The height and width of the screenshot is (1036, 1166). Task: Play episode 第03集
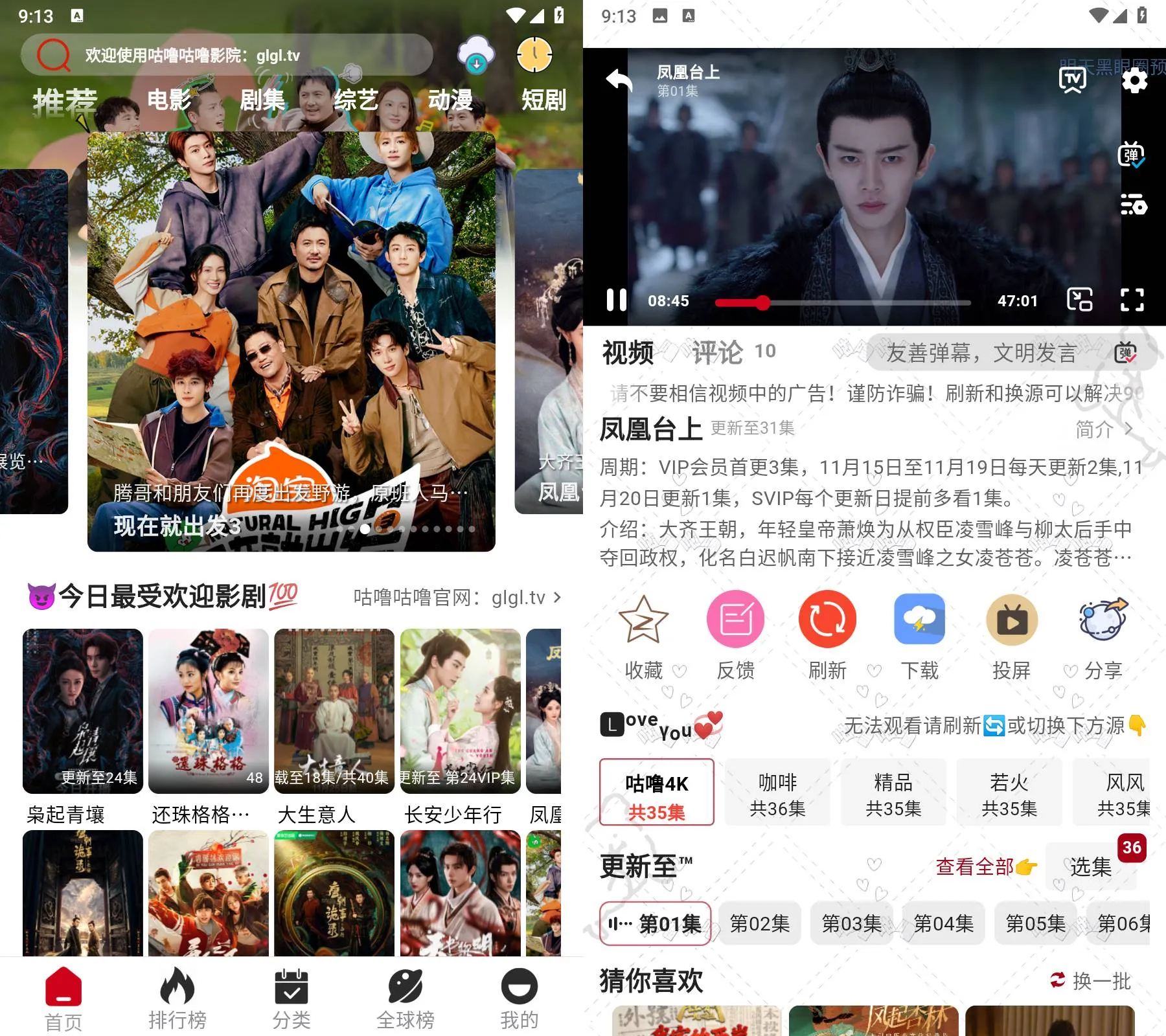coord(851,923)
